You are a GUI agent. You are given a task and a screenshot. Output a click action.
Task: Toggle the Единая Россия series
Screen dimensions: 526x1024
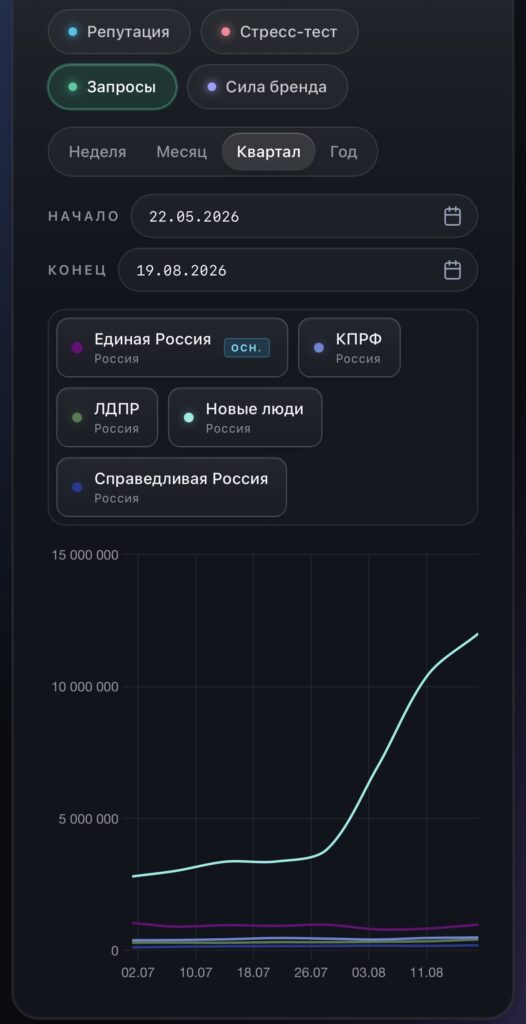pos(172,347)
